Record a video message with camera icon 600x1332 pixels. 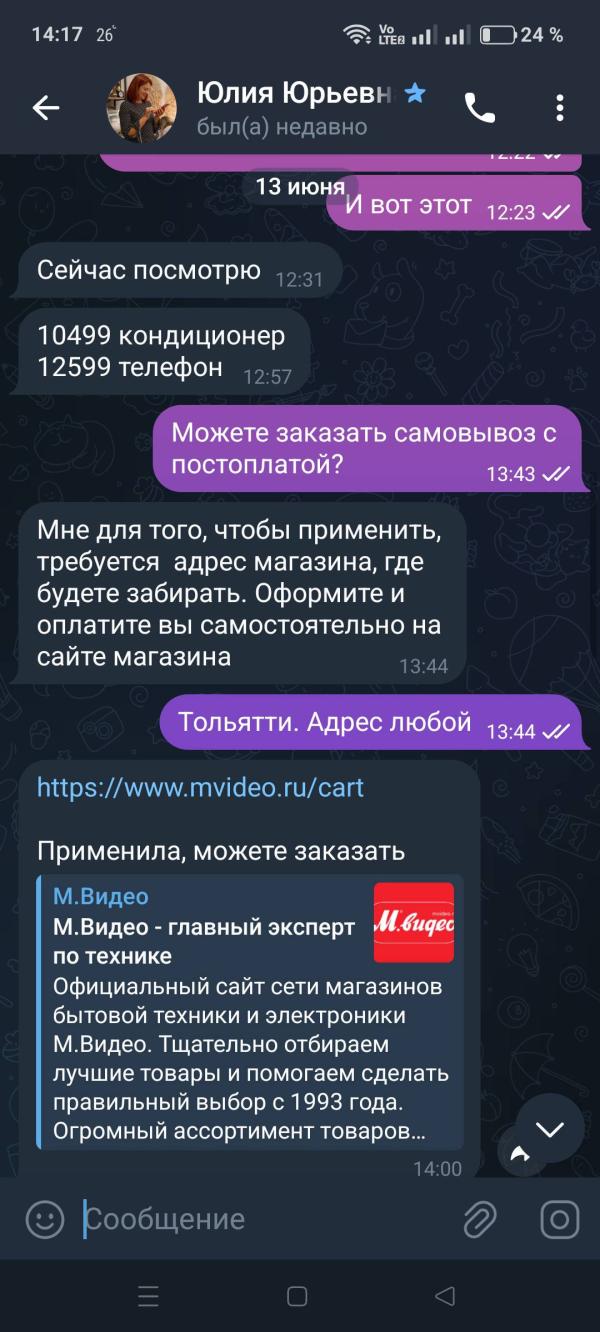[x=560, y=1218]
